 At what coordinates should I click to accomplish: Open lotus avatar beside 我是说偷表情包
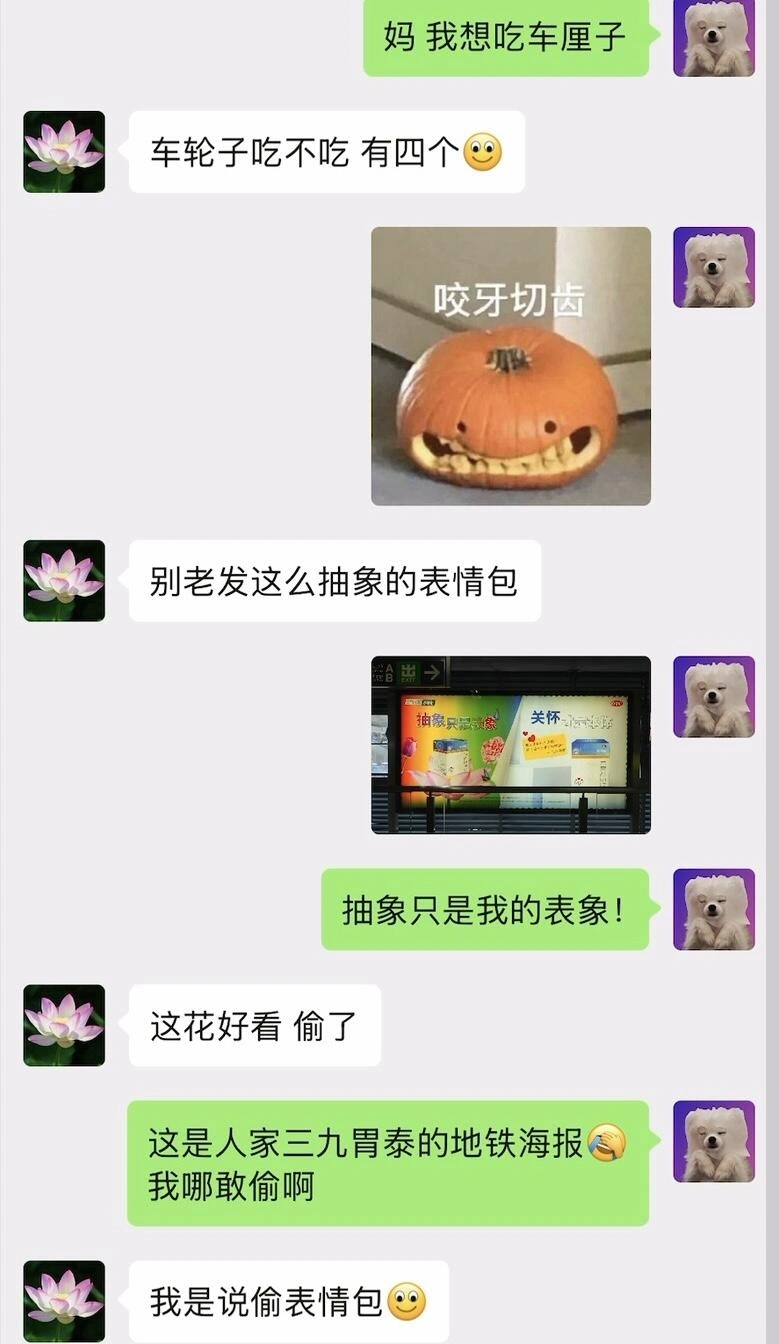[x=64, y=1300]
